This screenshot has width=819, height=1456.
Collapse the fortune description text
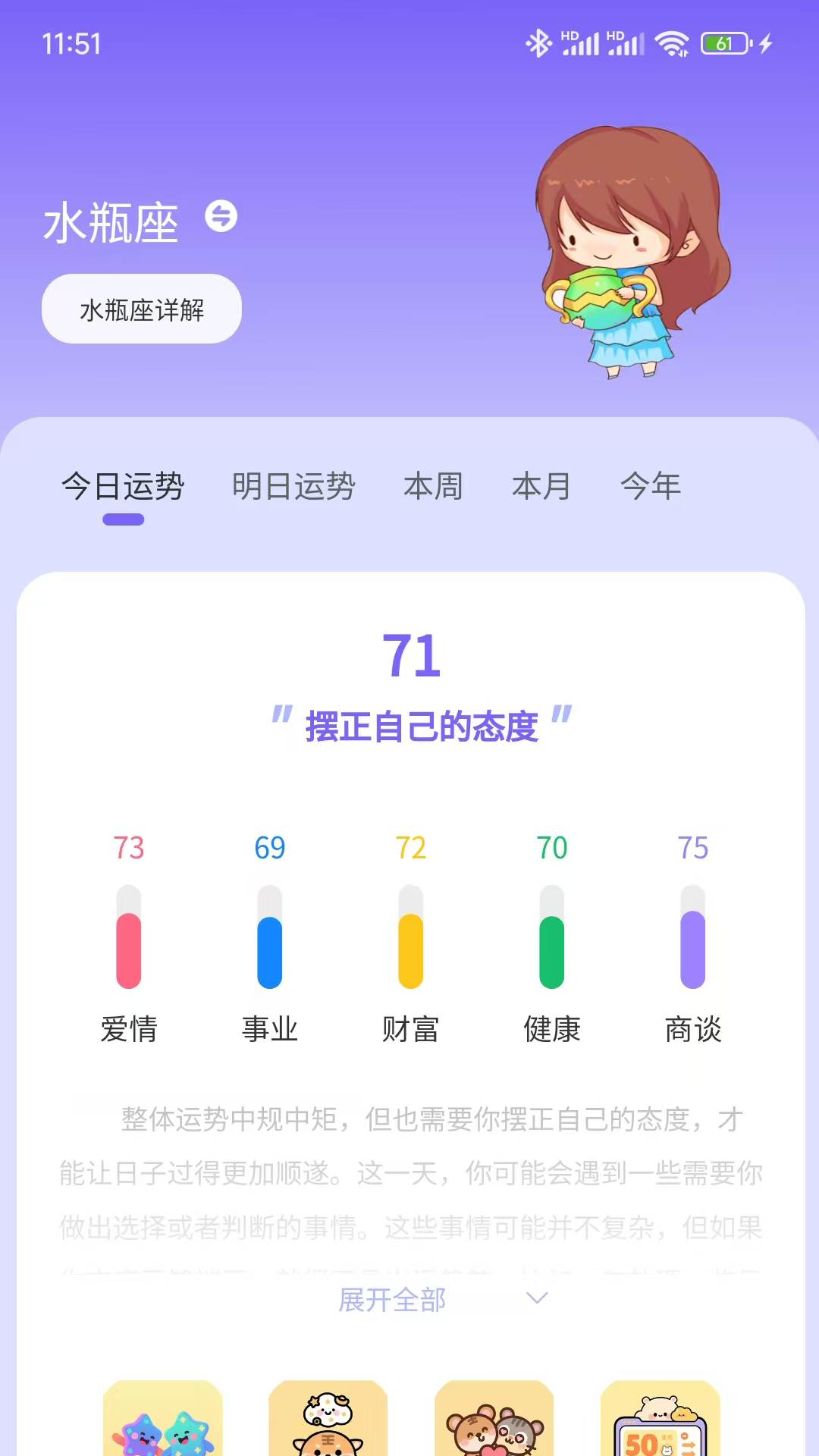(x=392, y=1298)
